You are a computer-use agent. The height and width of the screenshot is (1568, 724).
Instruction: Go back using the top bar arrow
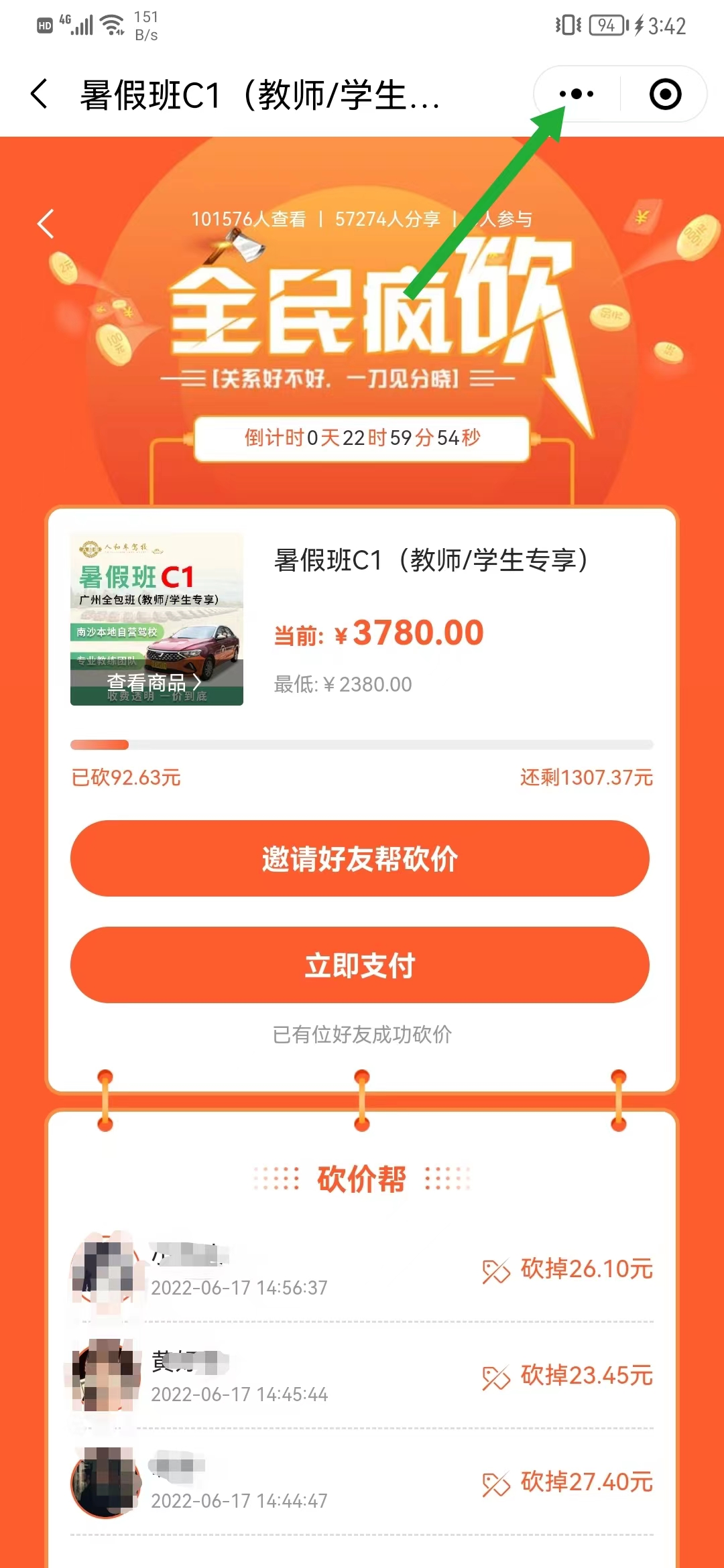tap(40, 94)
